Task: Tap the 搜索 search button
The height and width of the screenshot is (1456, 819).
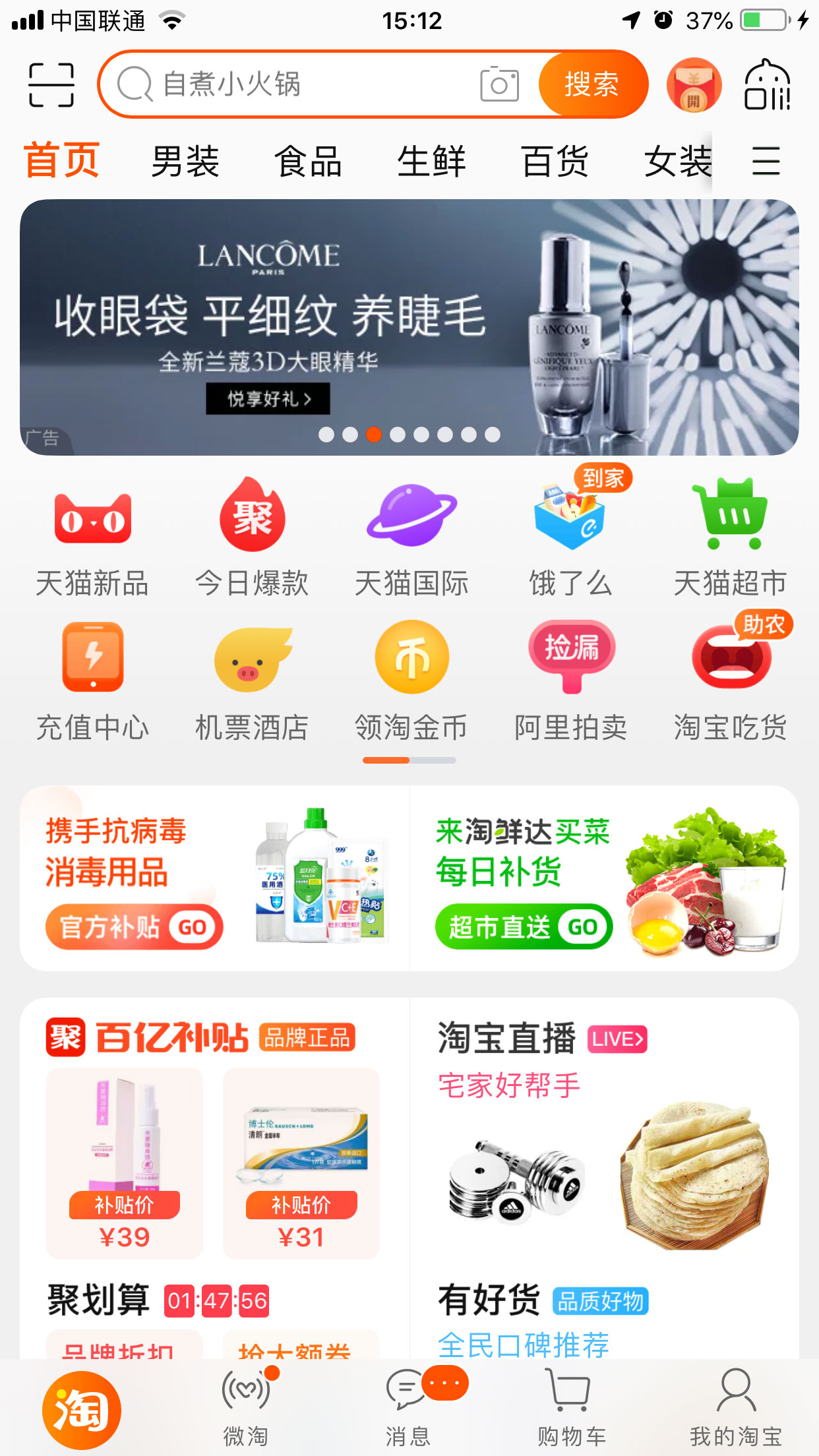Action: 591,84
